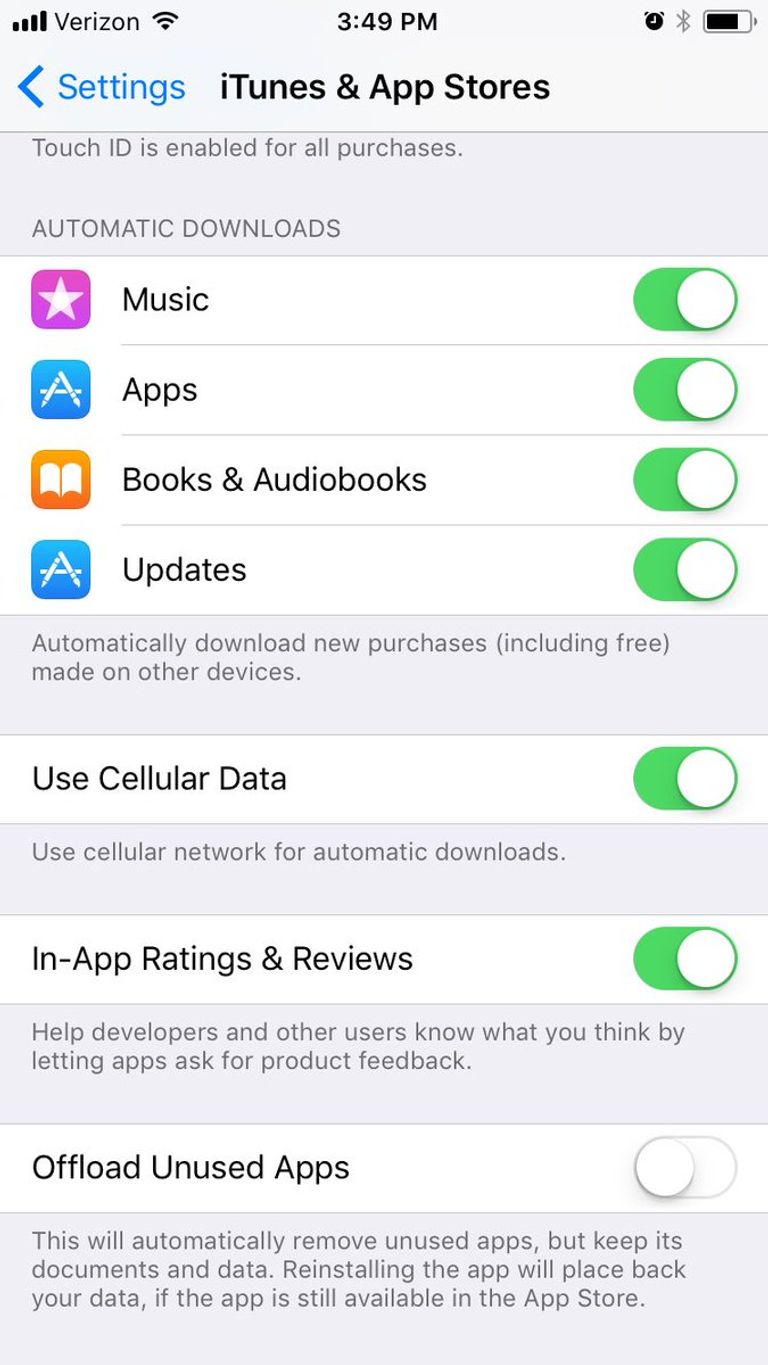Click the Music star icon
This screenshot has width=768, height=1365.
coord(61,299)
